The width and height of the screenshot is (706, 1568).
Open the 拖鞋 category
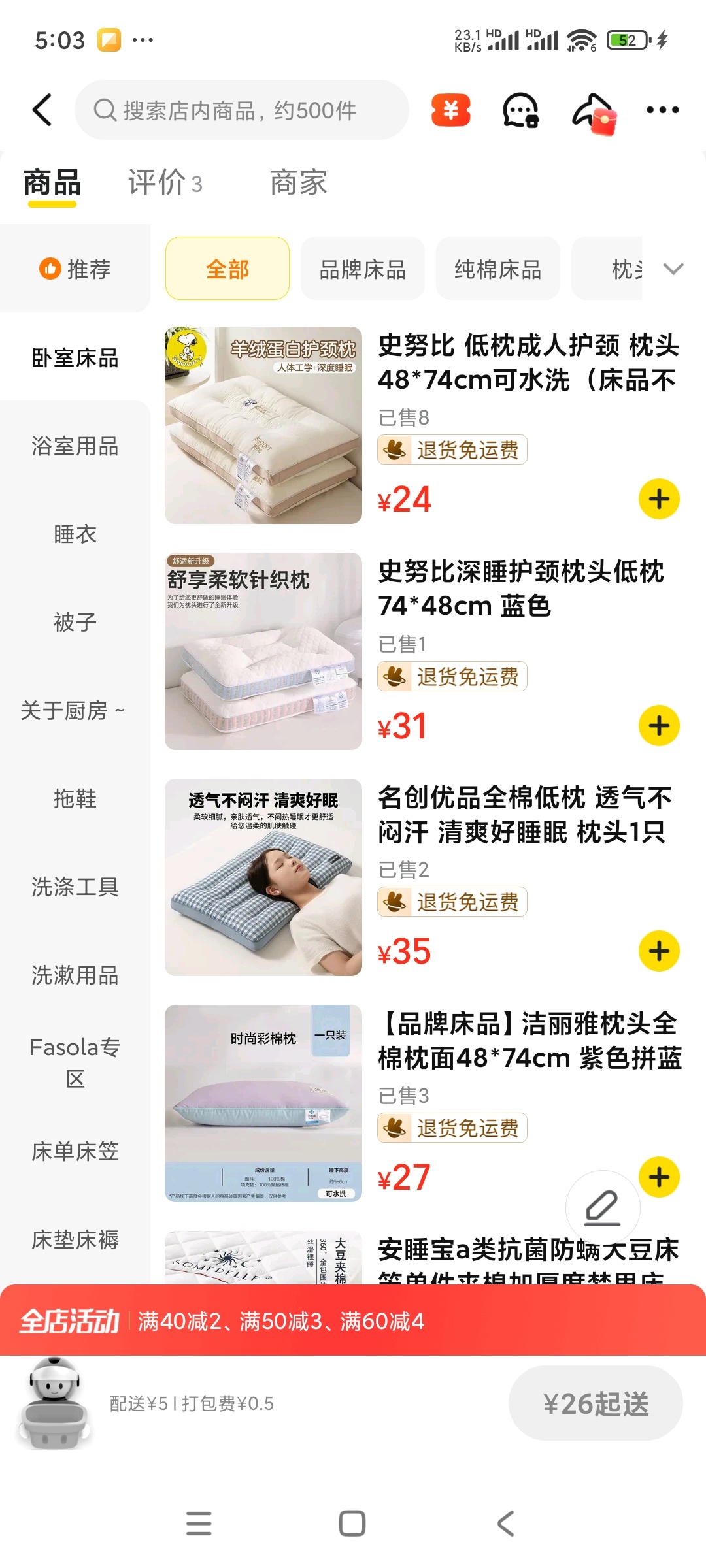(75, 798)
